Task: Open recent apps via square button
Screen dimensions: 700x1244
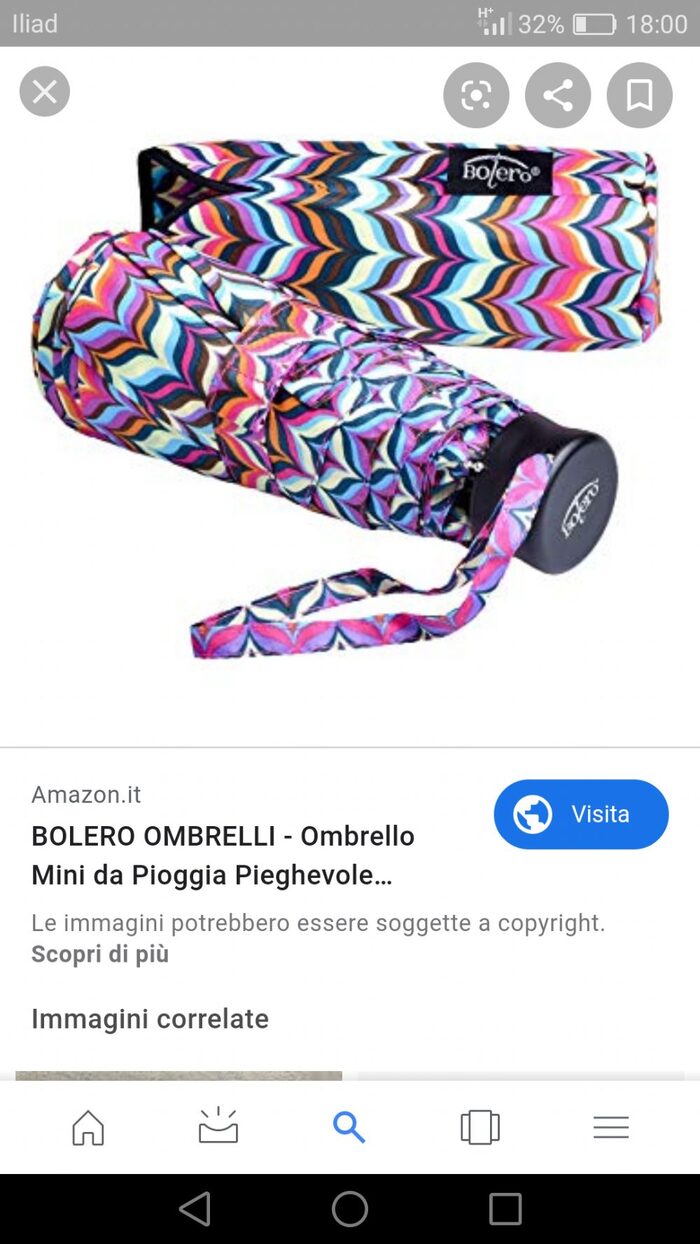Action: point(505,1208)
